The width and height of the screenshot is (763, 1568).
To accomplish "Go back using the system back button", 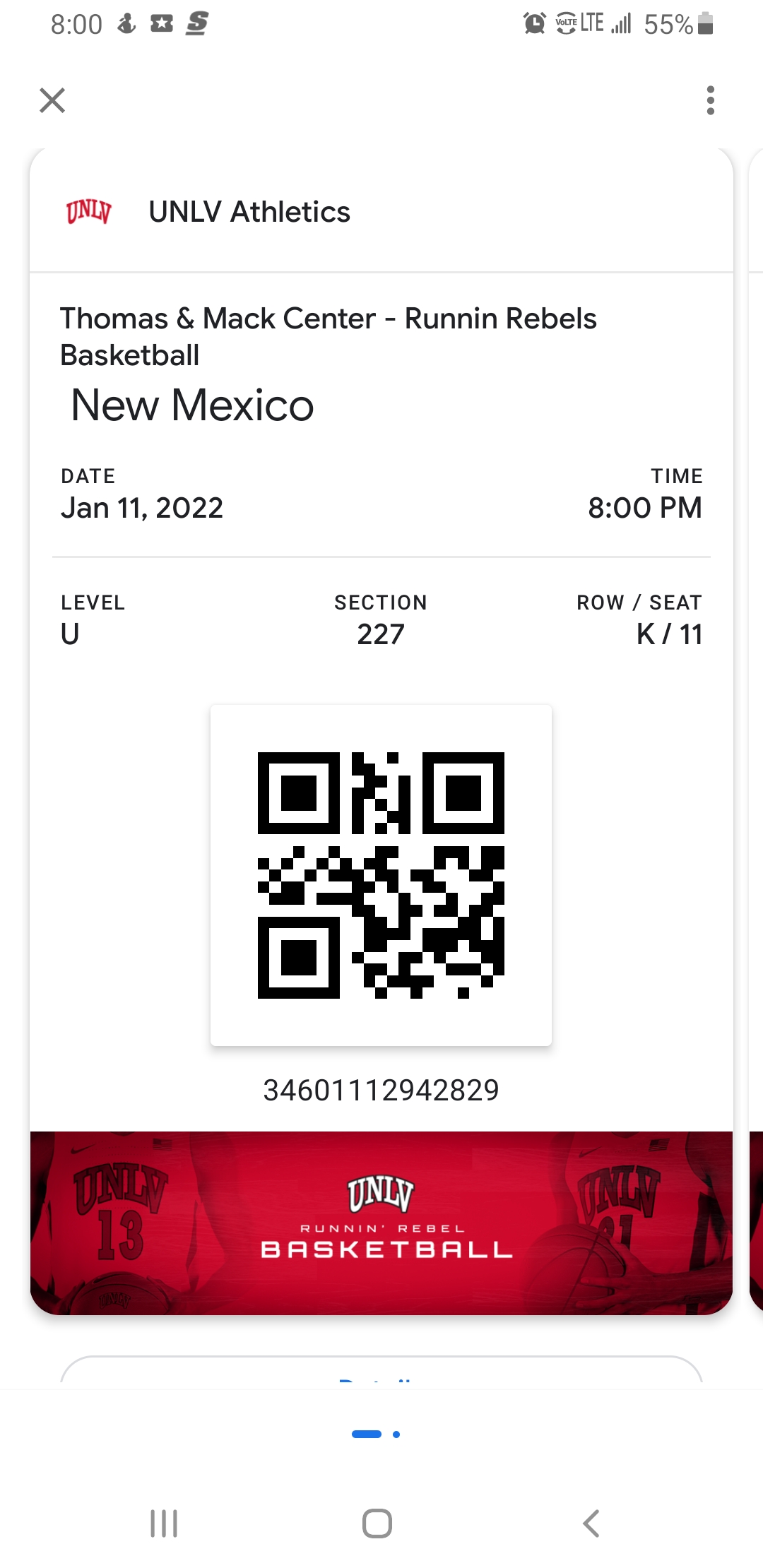I will 591,1524.
